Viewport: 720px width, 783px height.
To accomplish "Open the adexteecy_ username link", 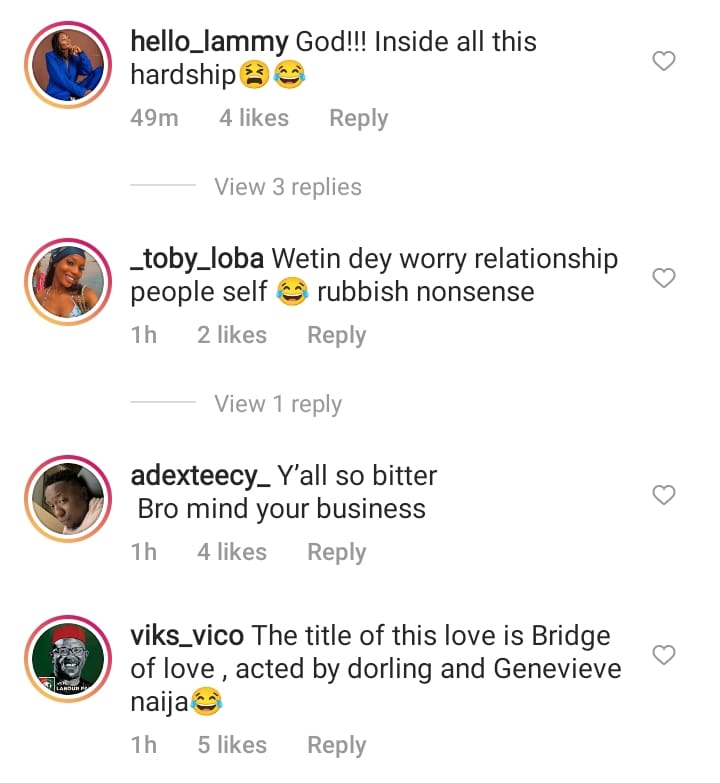I will click(201, 476).
